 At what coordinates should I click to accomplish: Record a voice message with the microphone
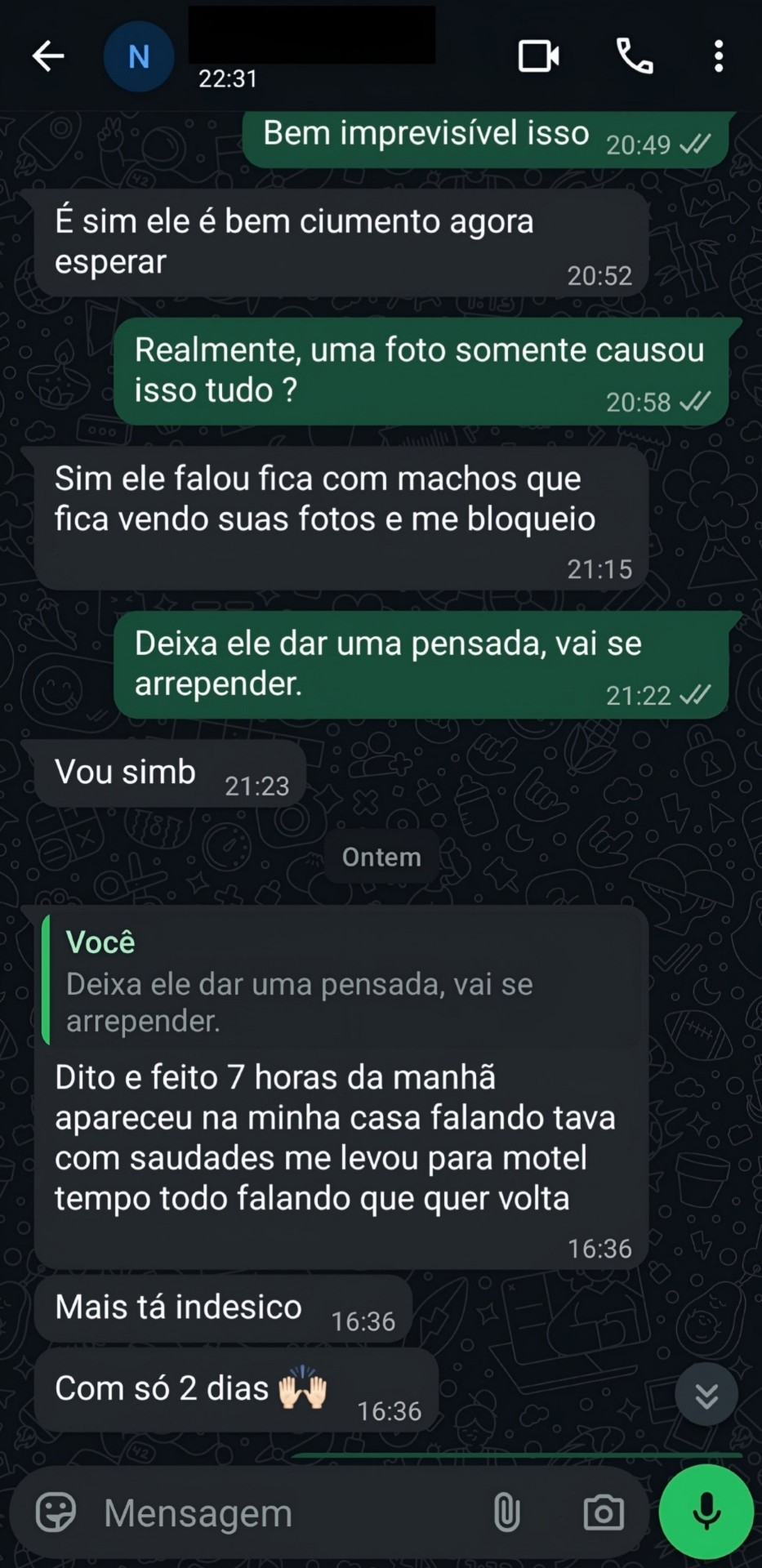[705, 1510]
